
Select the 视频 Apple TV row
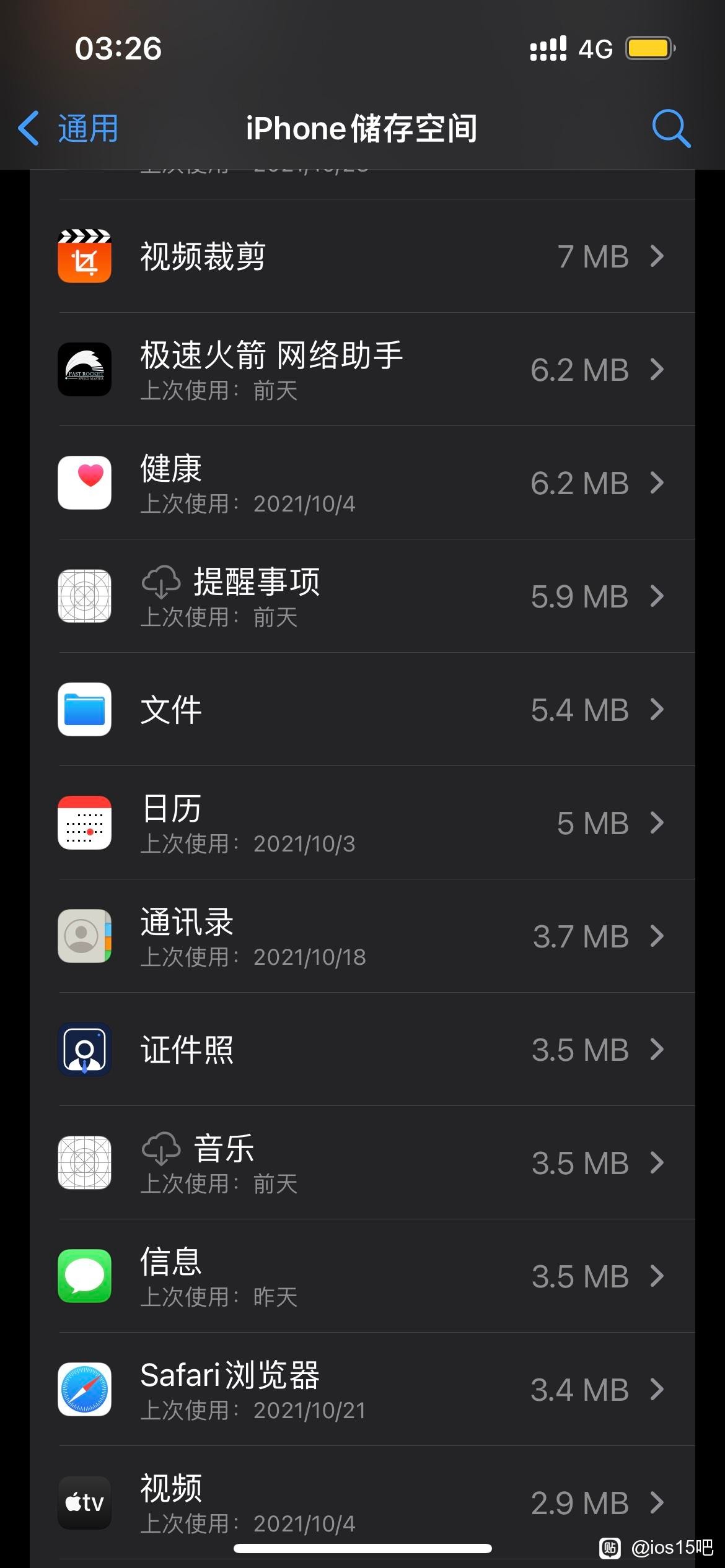(362, 1502)
